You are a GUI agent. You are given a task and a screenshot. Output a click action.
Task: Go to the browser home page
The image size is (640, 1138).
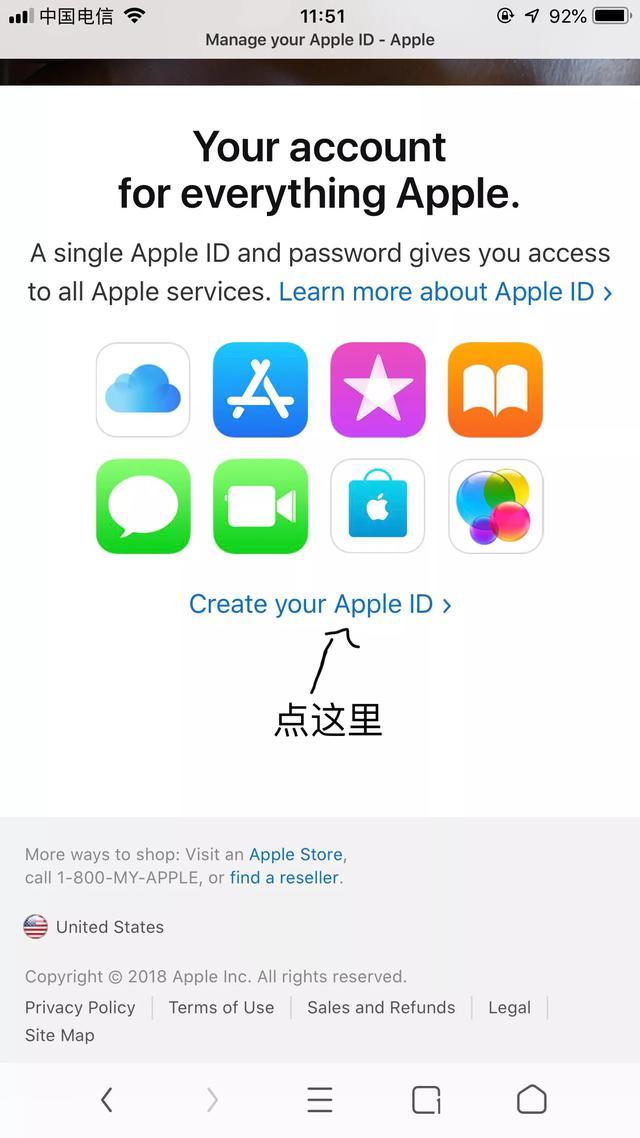pos(532,1100)
